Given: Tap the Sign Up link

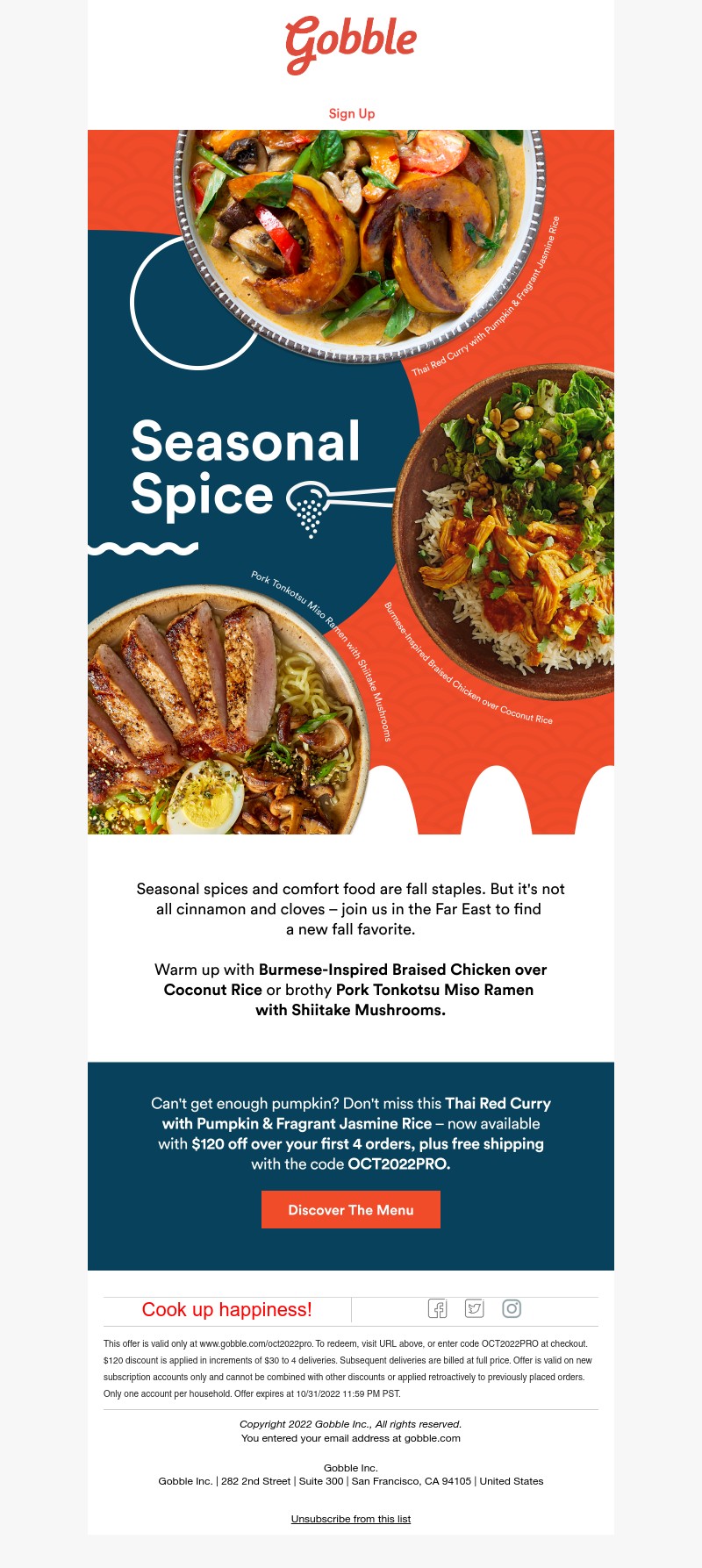Looking at the screenshot, I should 351,113.
